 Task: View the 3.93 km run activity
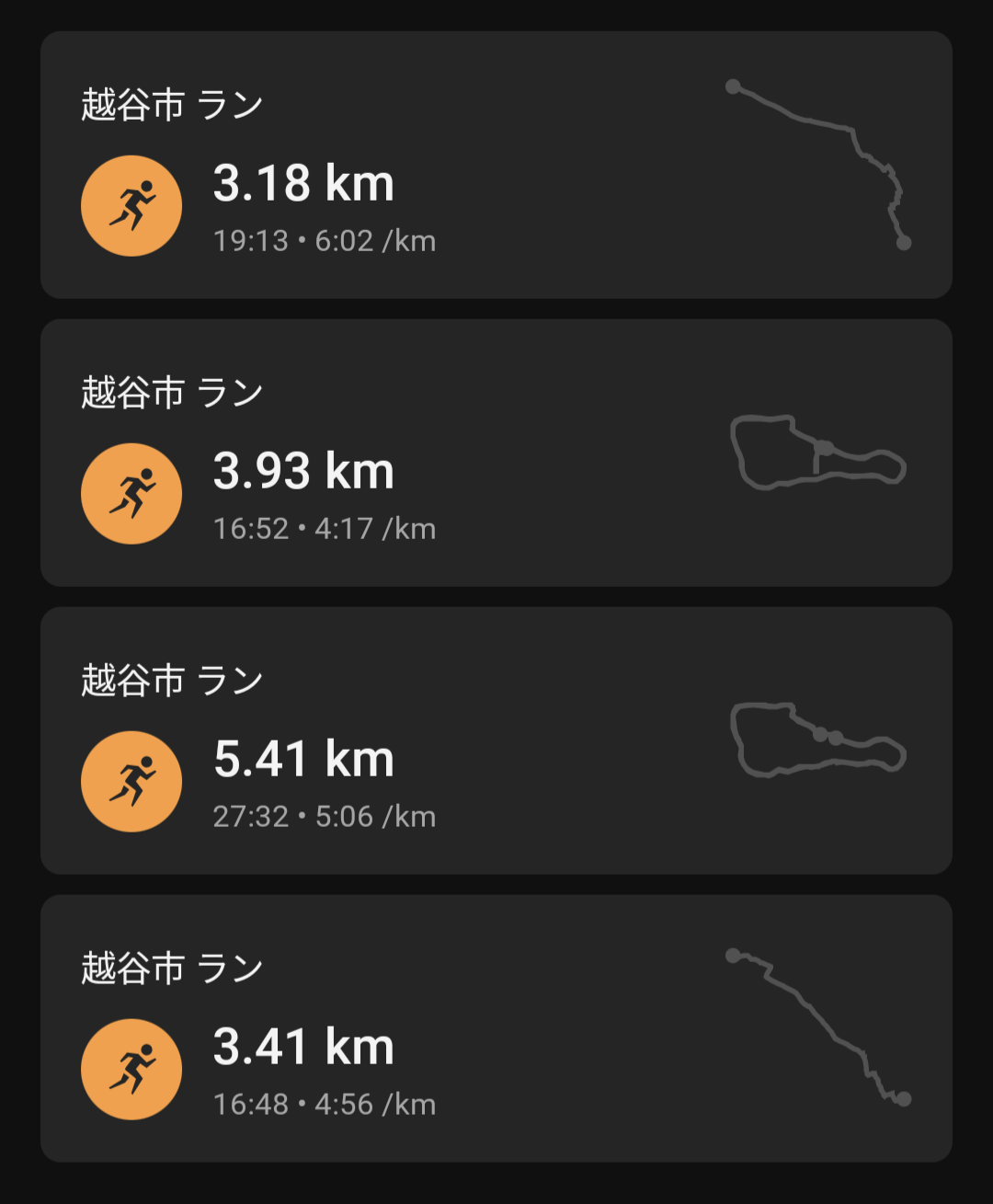click(496, 453)
